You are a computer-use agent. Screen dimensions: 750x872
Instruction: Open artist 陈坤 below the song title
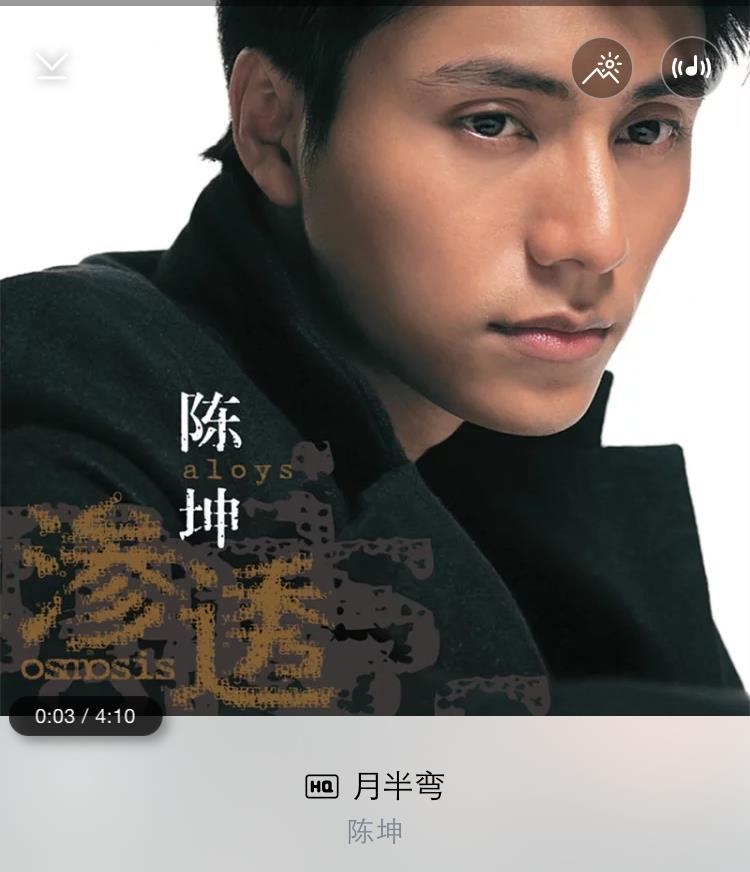(x=375, y=831)
